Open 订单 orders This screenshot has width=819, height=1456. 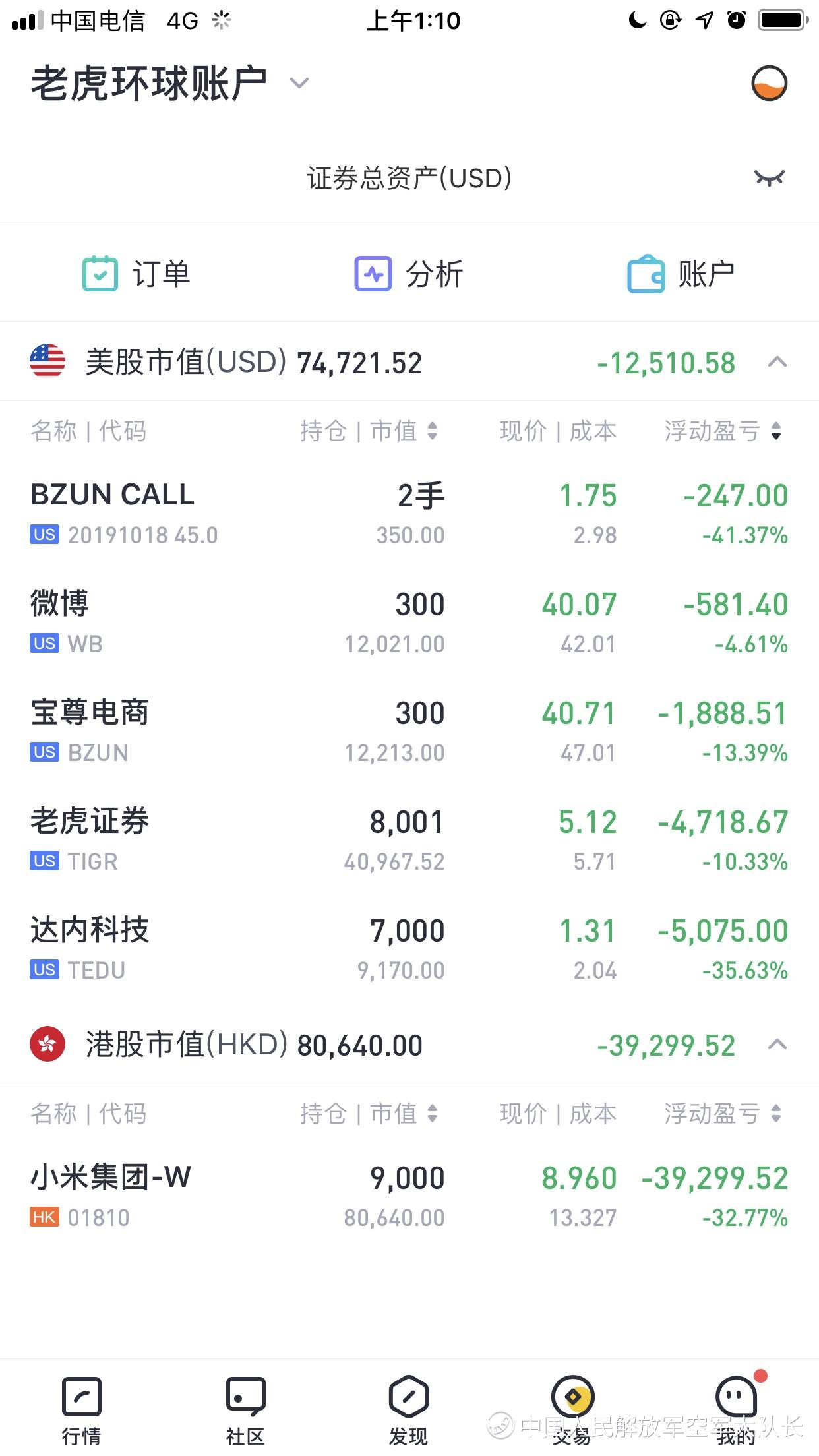pos(136,274)
